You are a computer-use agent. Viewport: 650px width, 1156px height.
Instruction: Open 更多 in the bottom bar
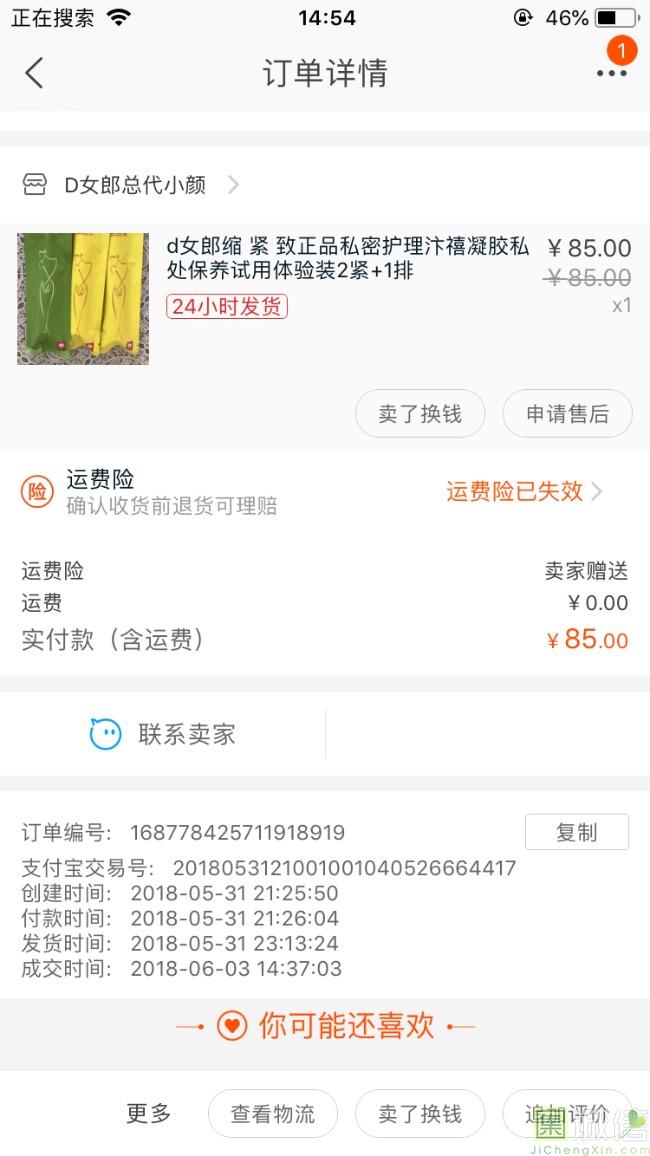(x=149, y=1113)
